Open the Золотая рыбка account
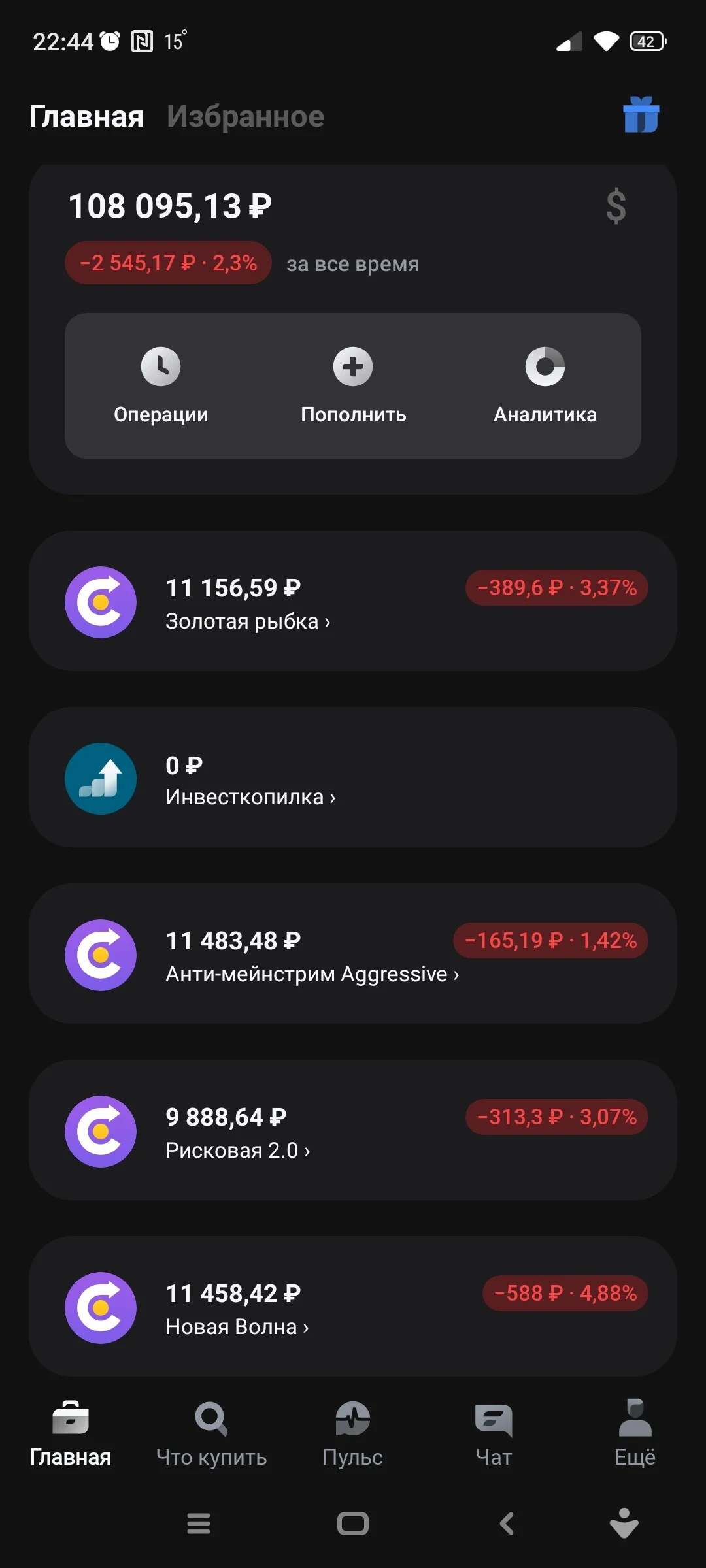Screen dimensions: 706x1568 click(353, 601)
